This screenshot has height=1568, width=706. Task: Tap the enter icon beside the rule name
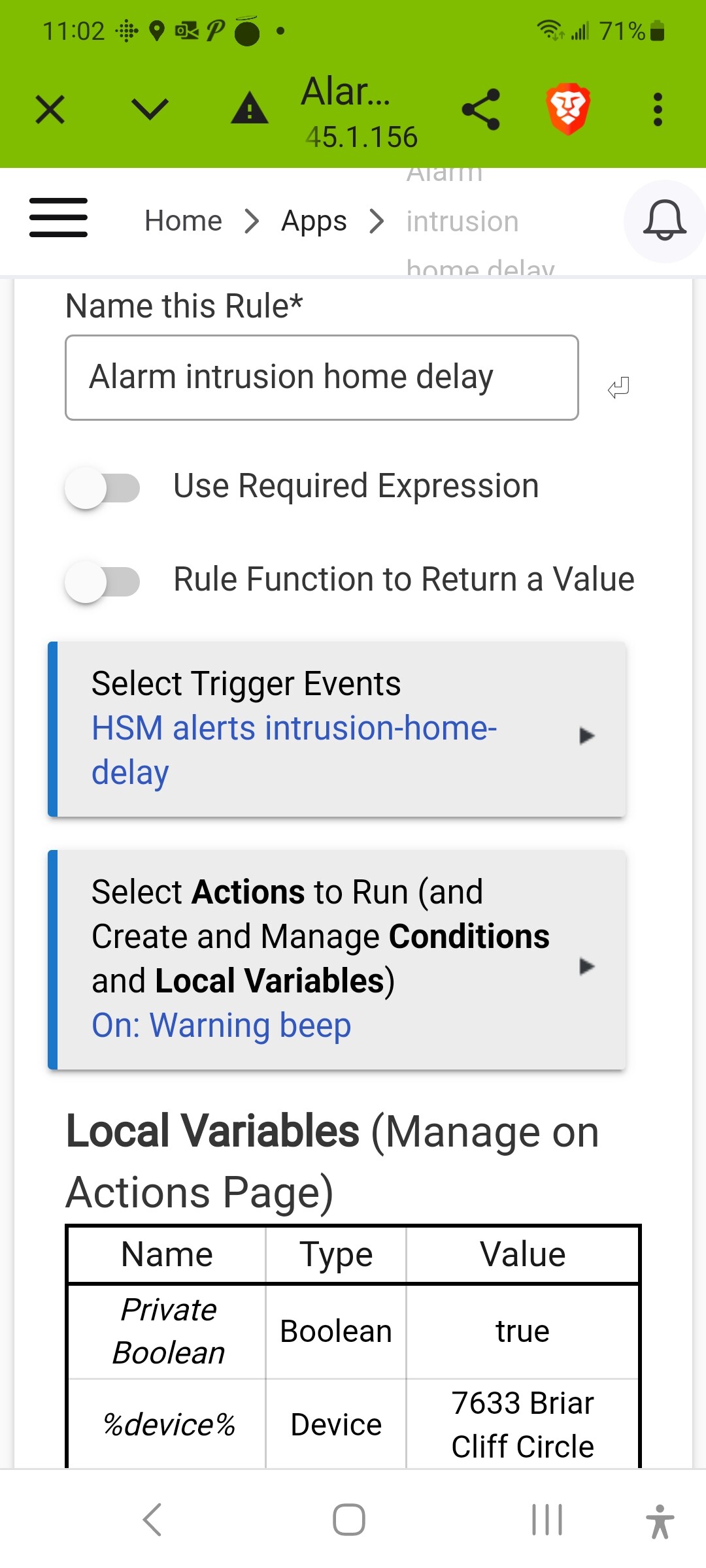618,387
